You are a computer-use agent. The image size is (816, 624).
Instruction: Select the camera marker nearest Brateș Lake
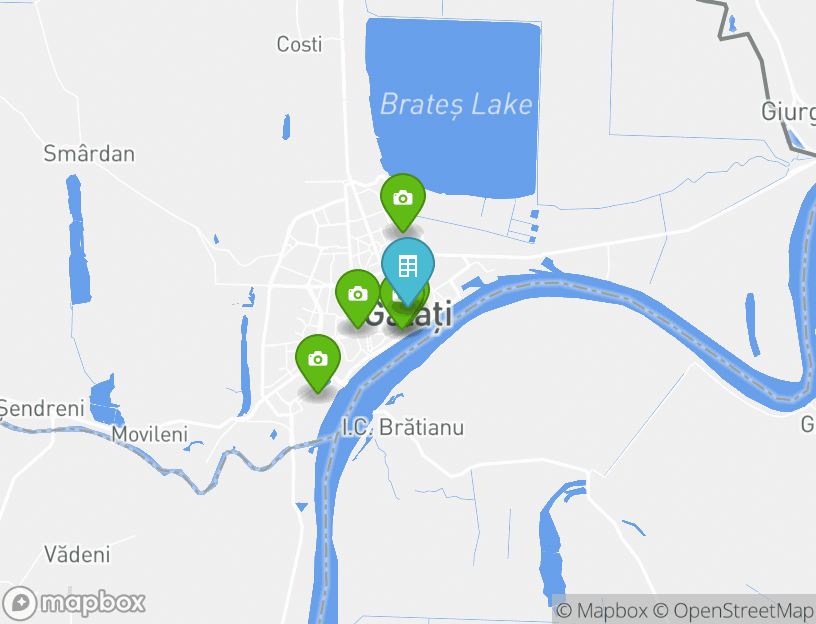click(403, 198)
